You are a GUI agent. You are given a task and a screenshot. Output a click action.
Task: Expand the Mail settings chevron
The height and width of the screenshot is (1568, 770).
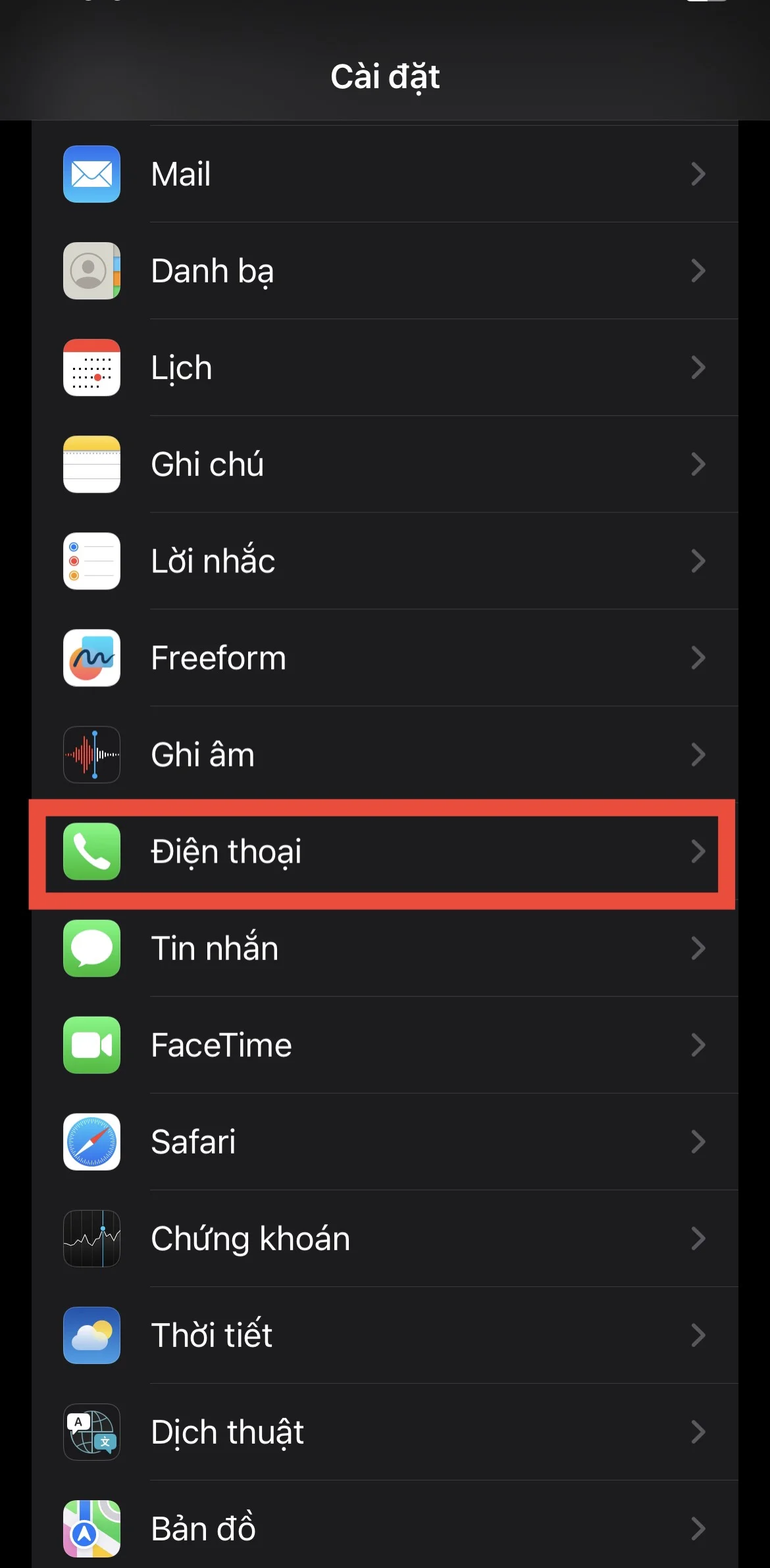click(x=699, y=174)
